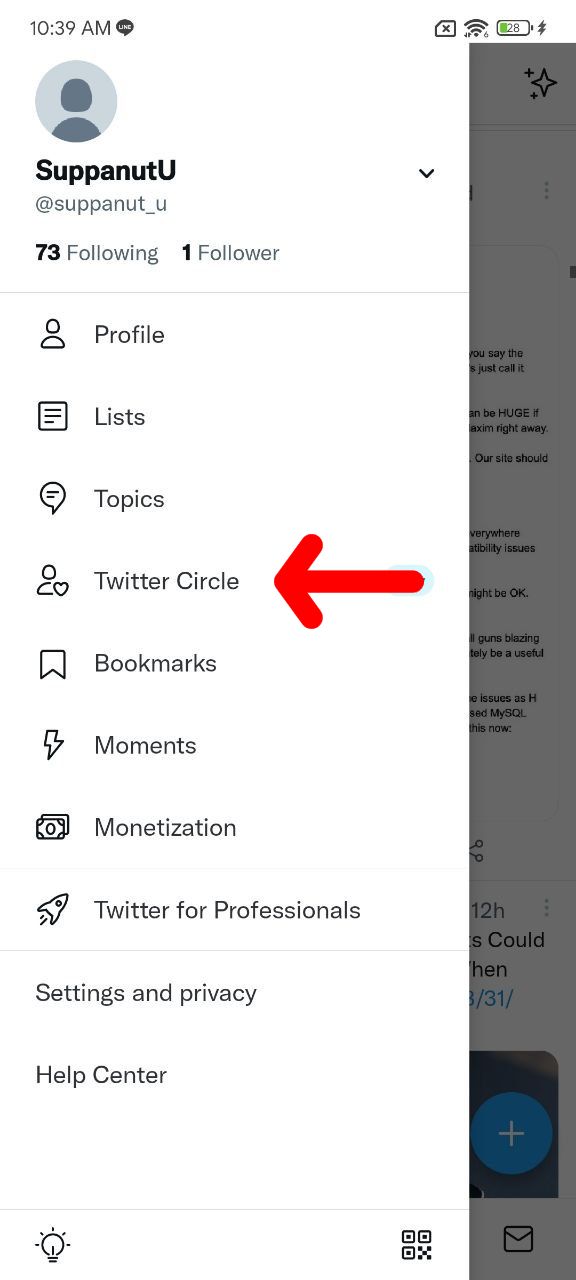
Task: View the 1 Follower list
Action: click(230, 253)
